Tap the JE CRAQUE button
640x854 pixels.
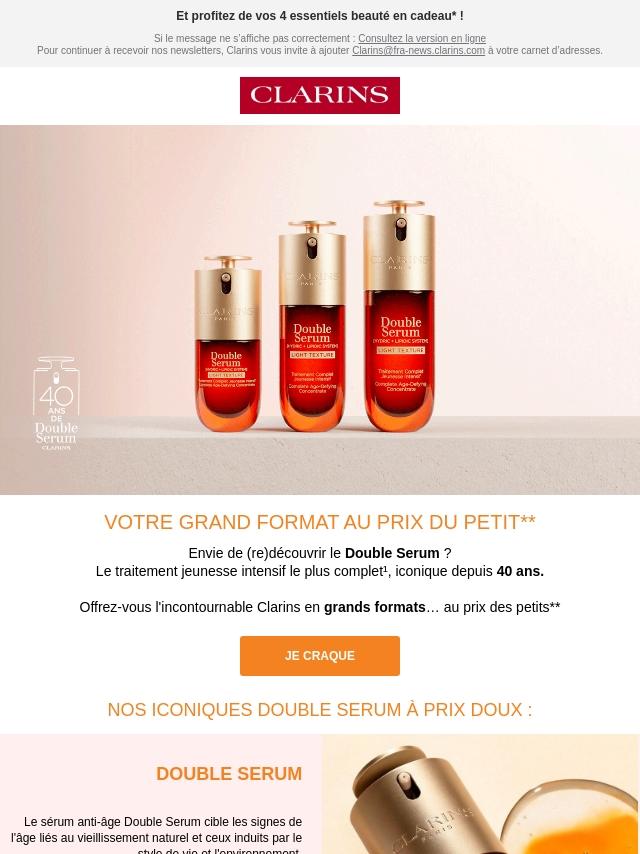(x=320, y=656)
